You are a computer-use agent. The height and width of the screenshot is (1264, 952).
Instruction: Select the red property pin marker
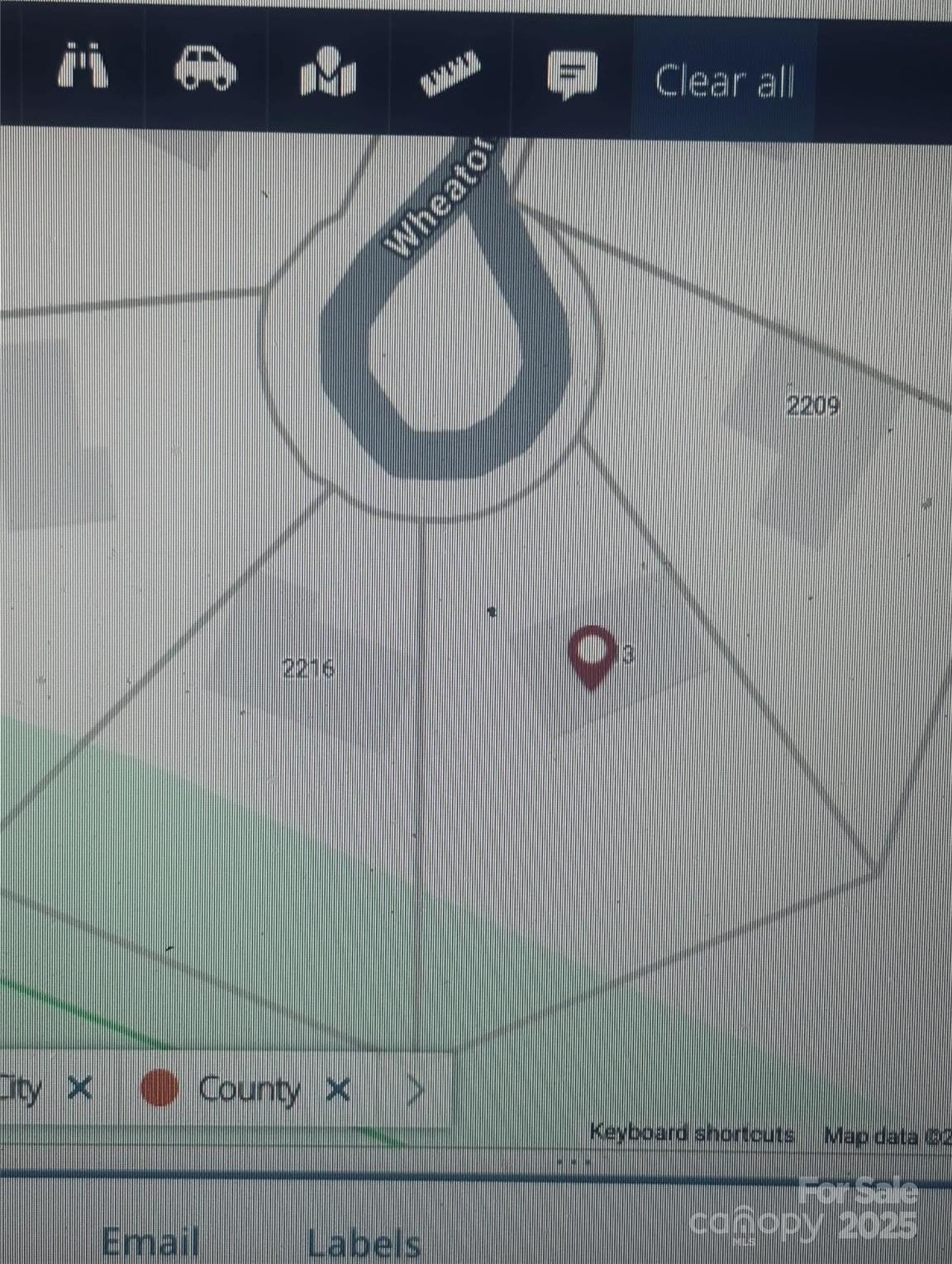(x=592, y=653)
